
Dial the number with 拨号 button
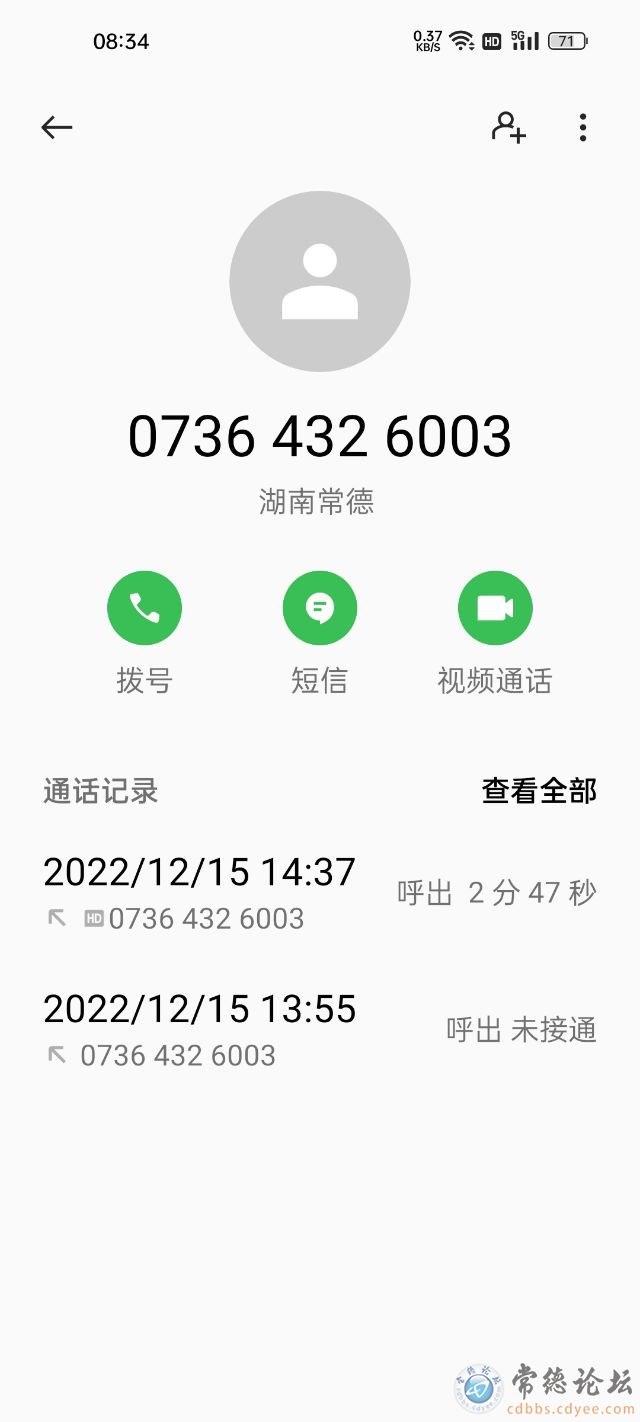tap(145, 608)
